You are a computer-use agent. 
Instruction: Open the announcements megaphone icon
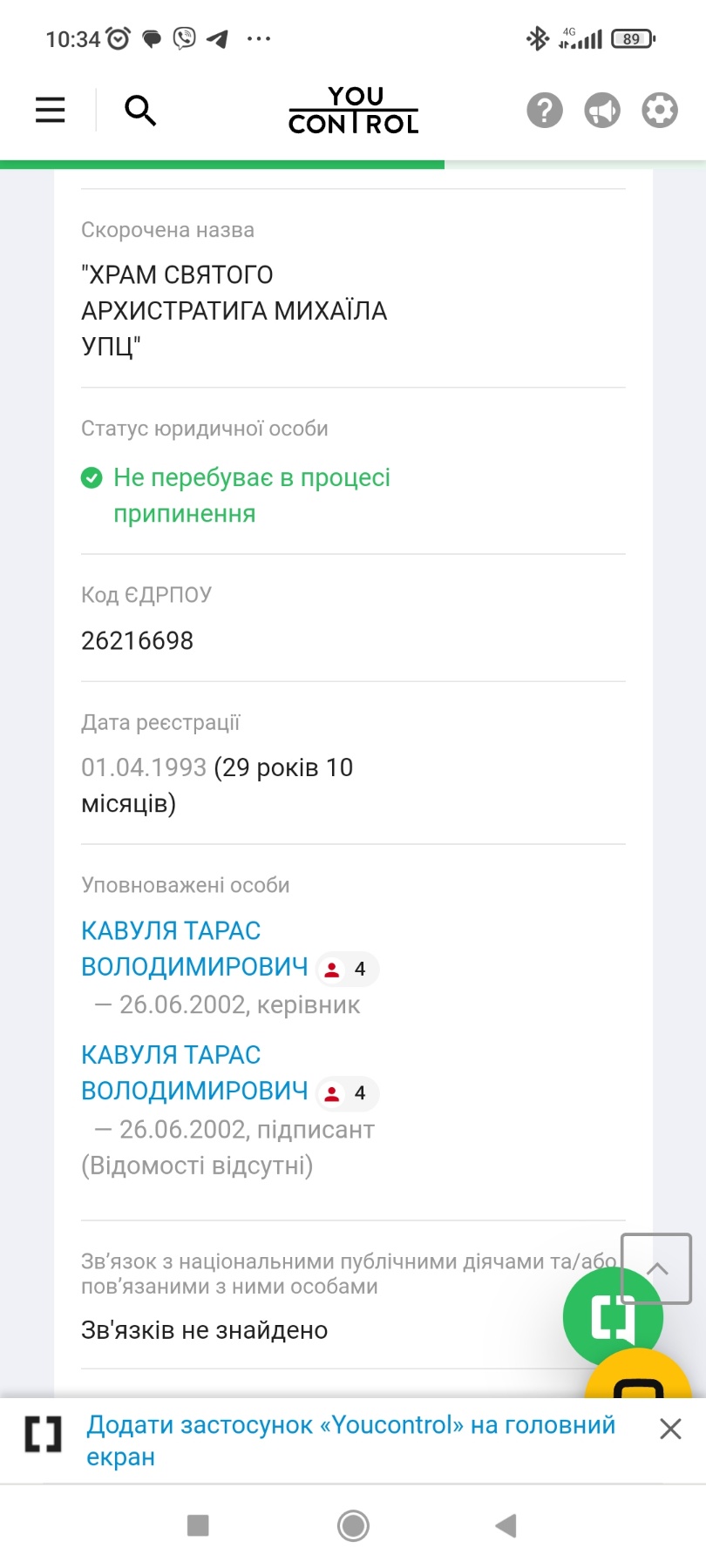(x=602, y=111)
